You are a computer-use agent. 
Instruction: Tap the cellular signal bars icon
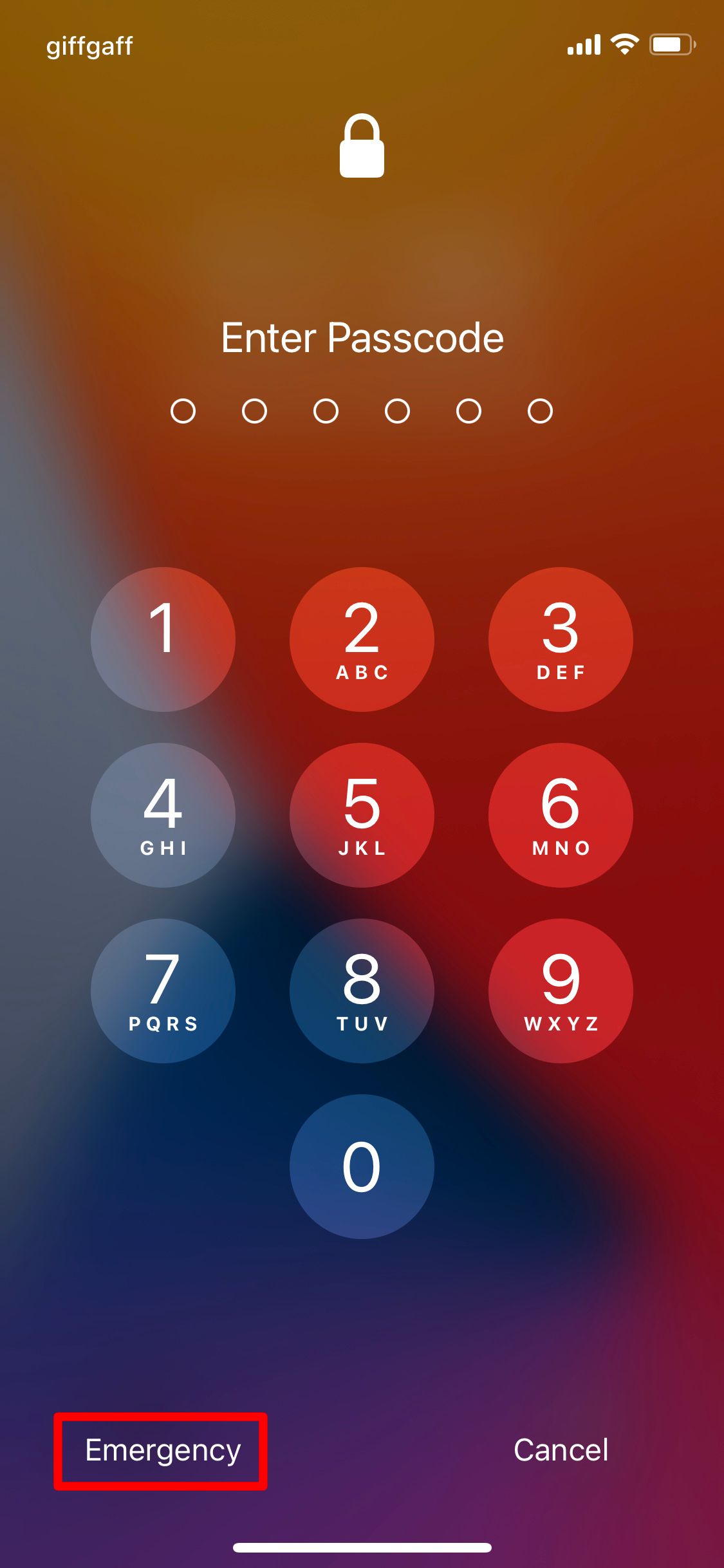click(x=583, y=44)
